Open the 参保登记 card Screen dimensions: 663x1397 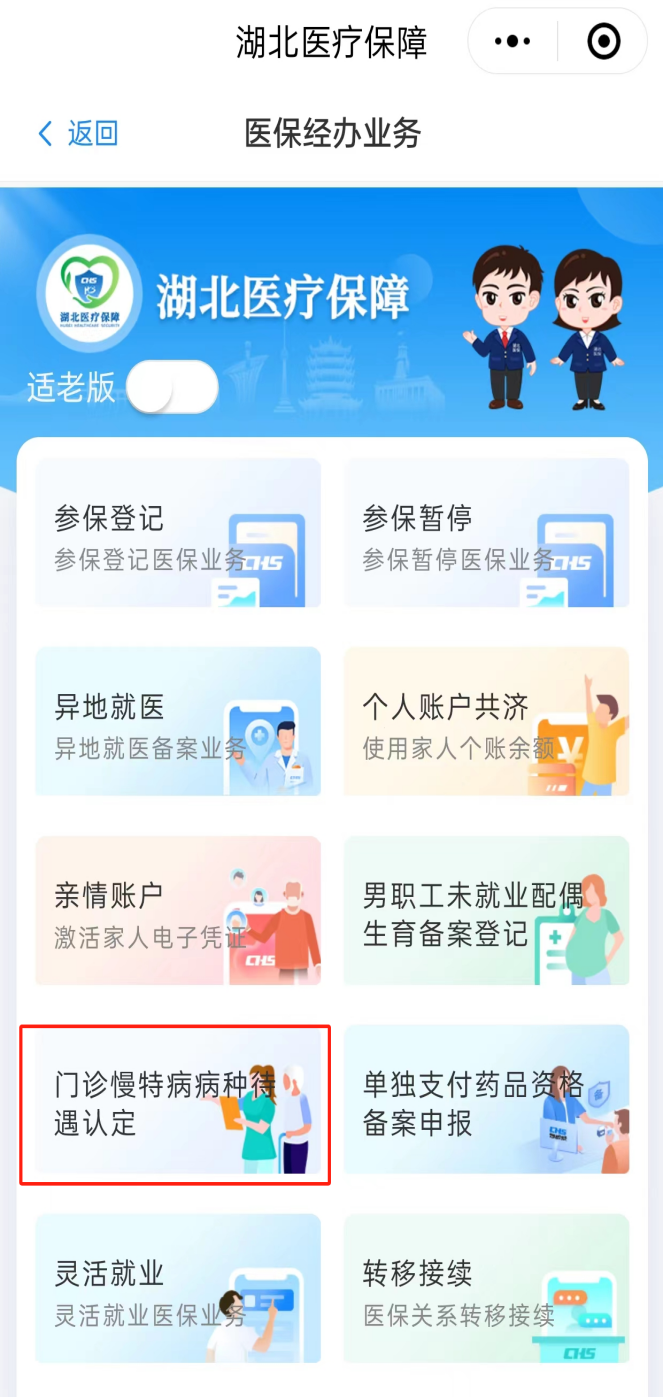[178, 533]
